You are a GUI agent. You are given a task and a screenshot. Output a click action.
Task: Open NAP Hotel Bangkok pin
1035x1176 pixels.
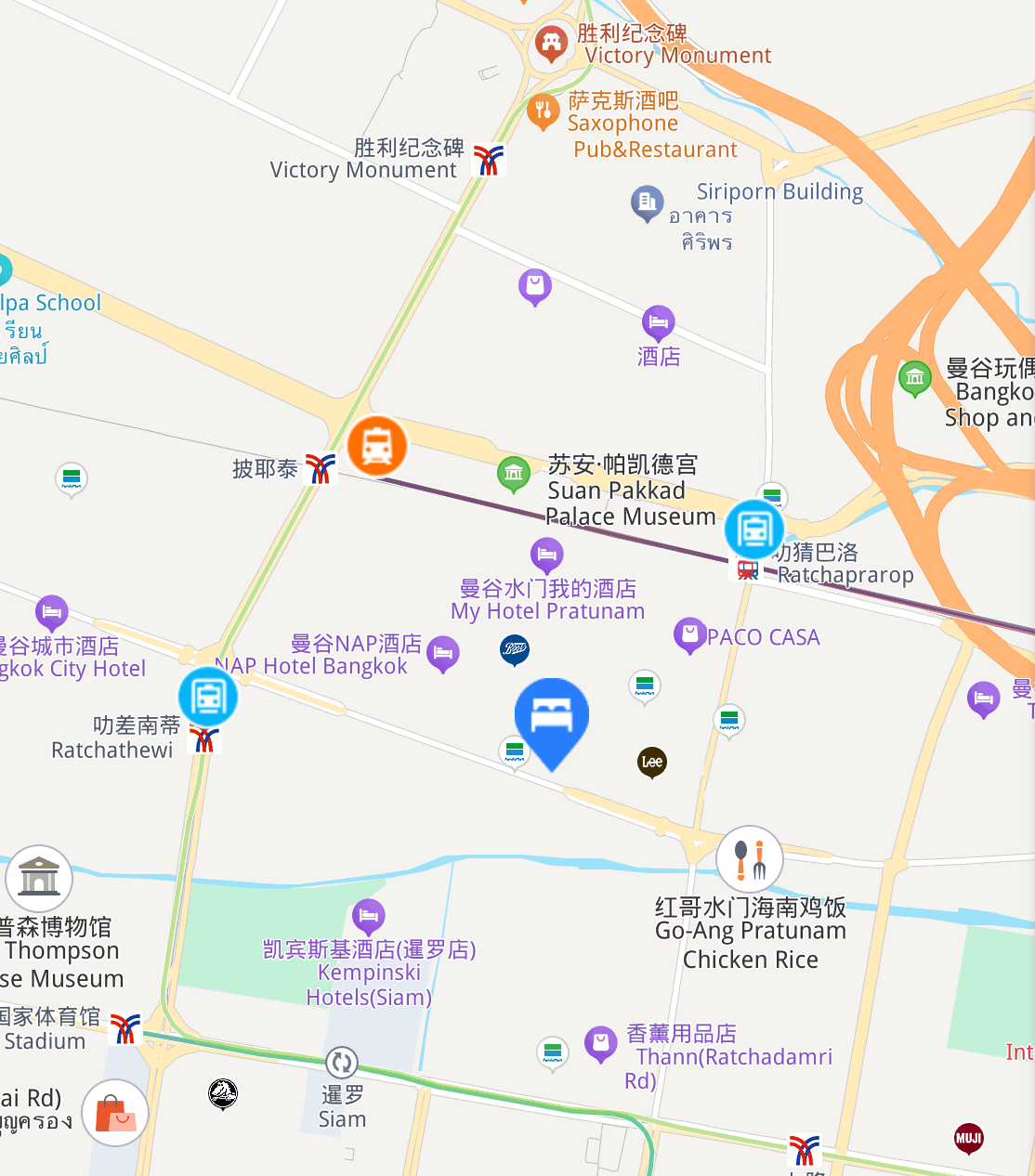coord(443,653)
